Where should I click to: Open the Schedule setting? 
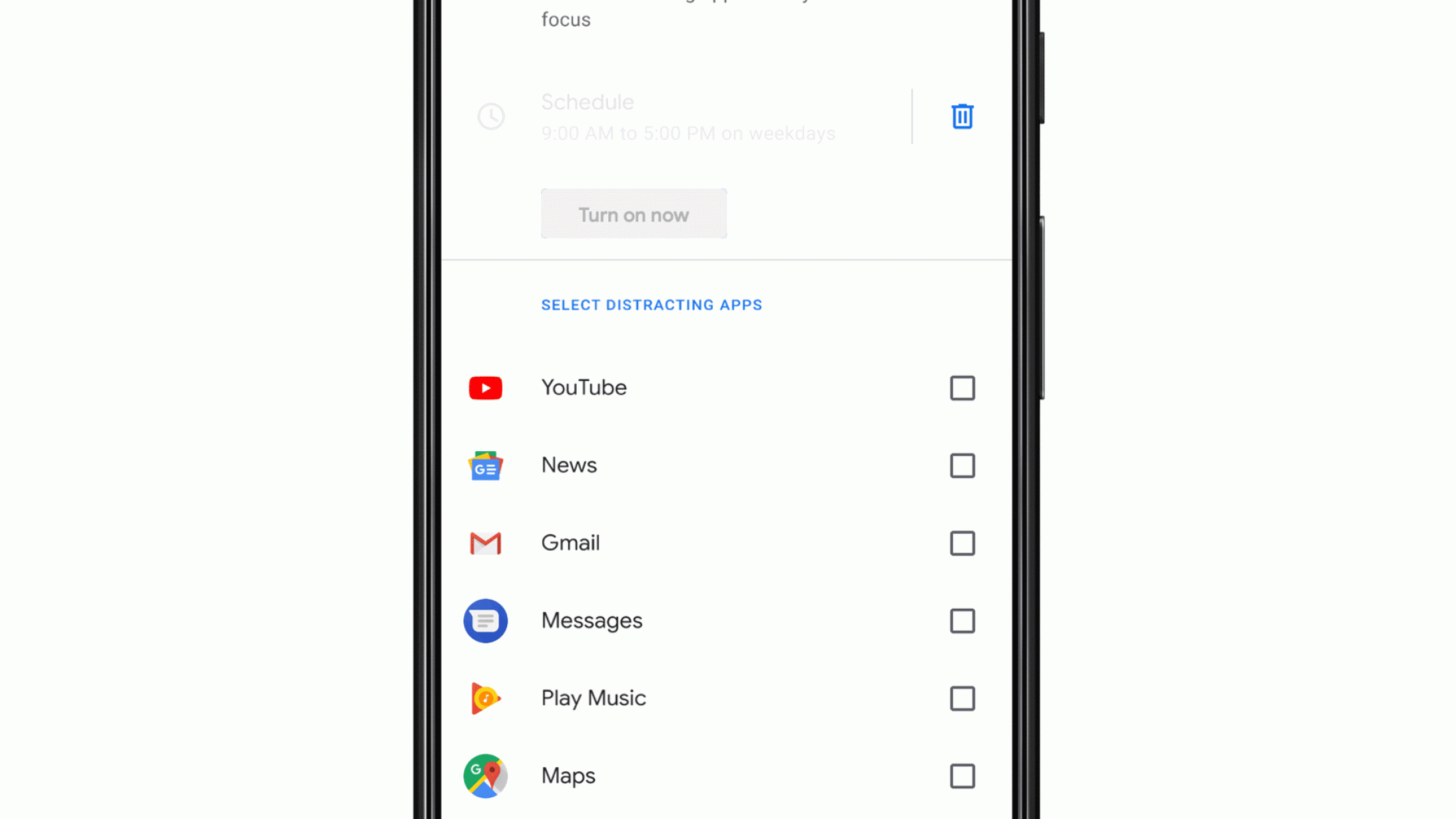(687, 117)
